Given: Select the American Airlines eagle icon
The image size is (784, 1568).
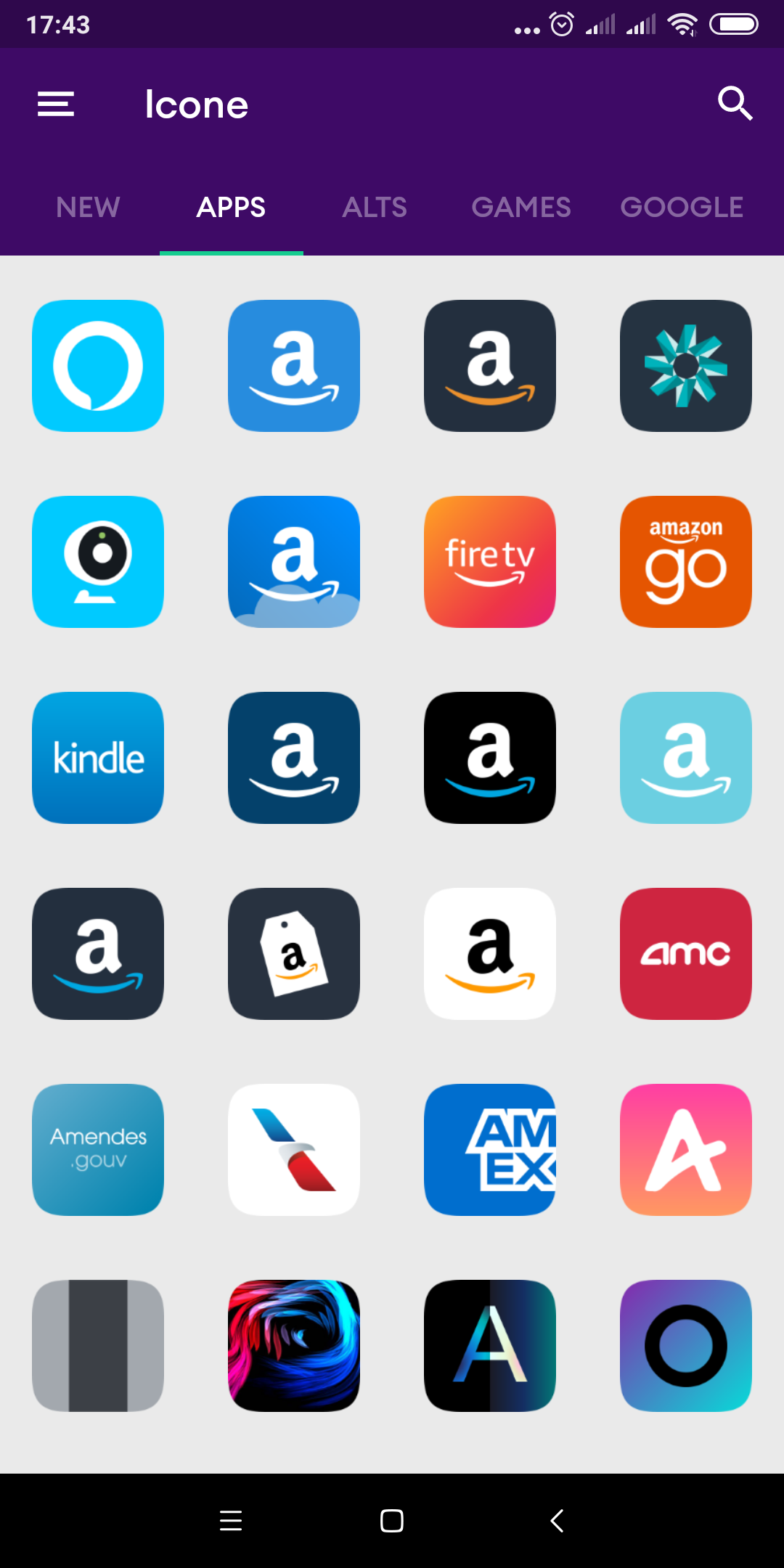Looking at the screenshot, I should (294, 1150).
